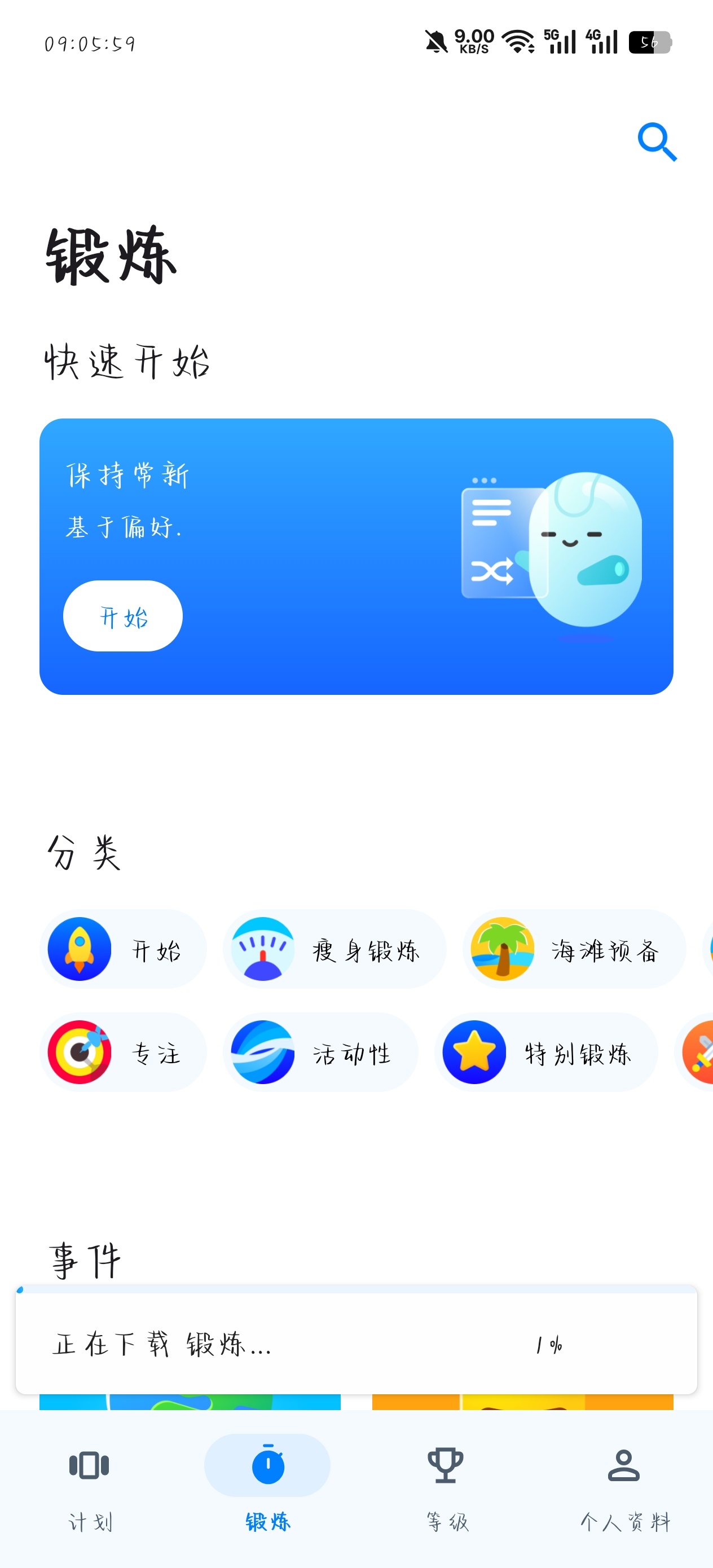Screen dimensions: 713x1568
Task: Tap the trophy 等级 icon
Action: pyautogui.click(x=444, y=1466)
